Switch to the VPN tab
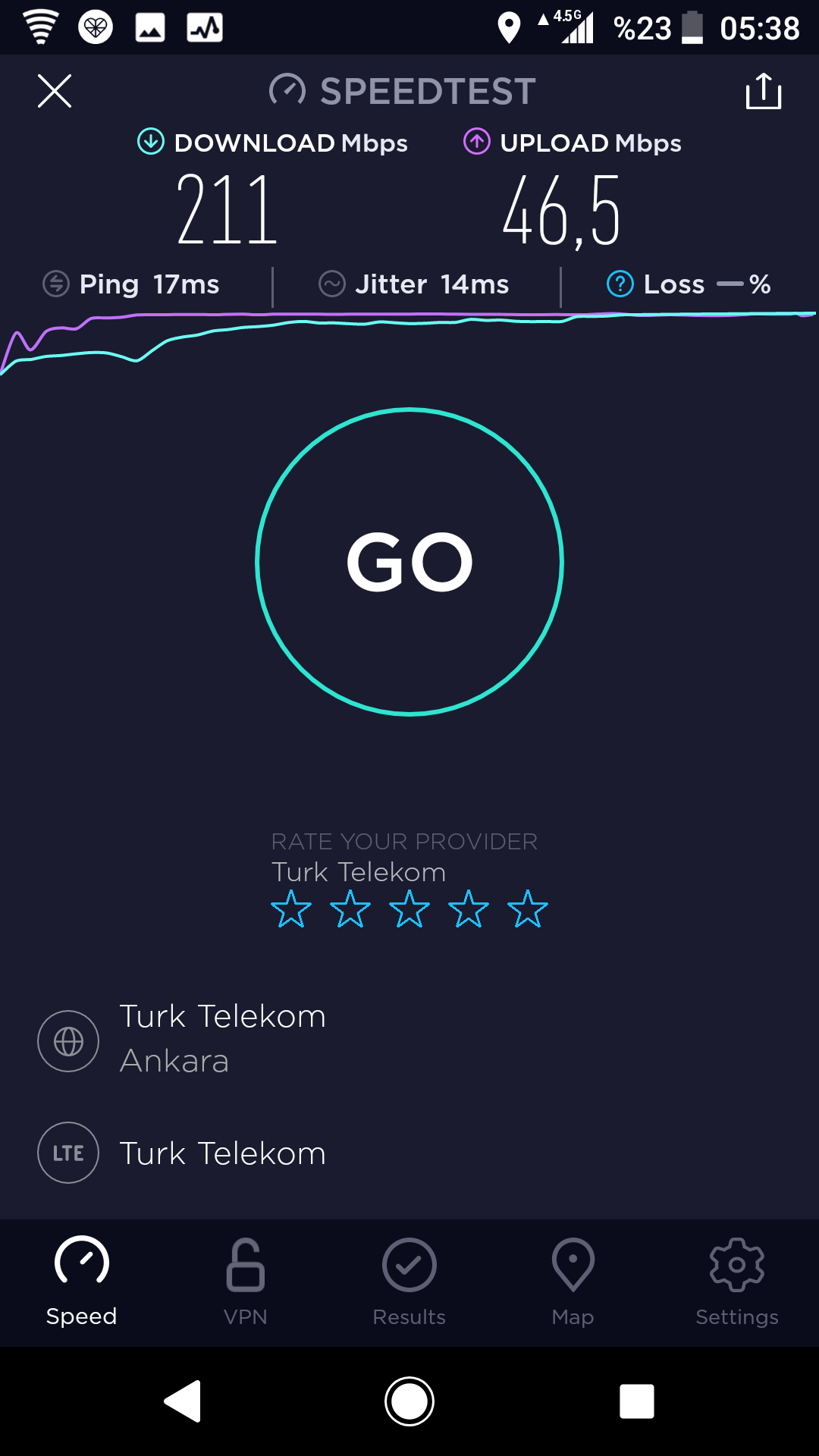 [x=246, y=1283]
